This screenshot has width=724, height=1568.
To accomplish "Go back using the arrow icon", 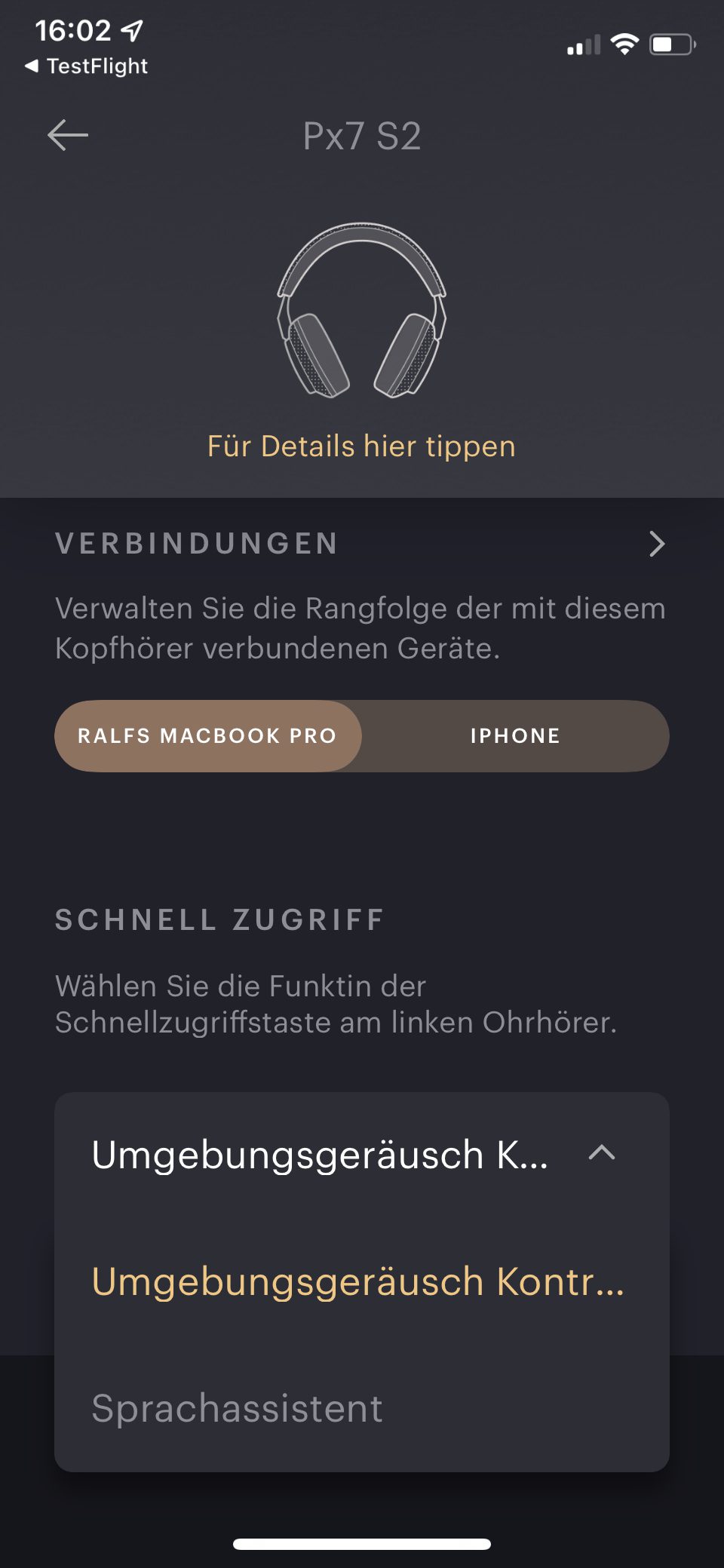I will point(68,136).
